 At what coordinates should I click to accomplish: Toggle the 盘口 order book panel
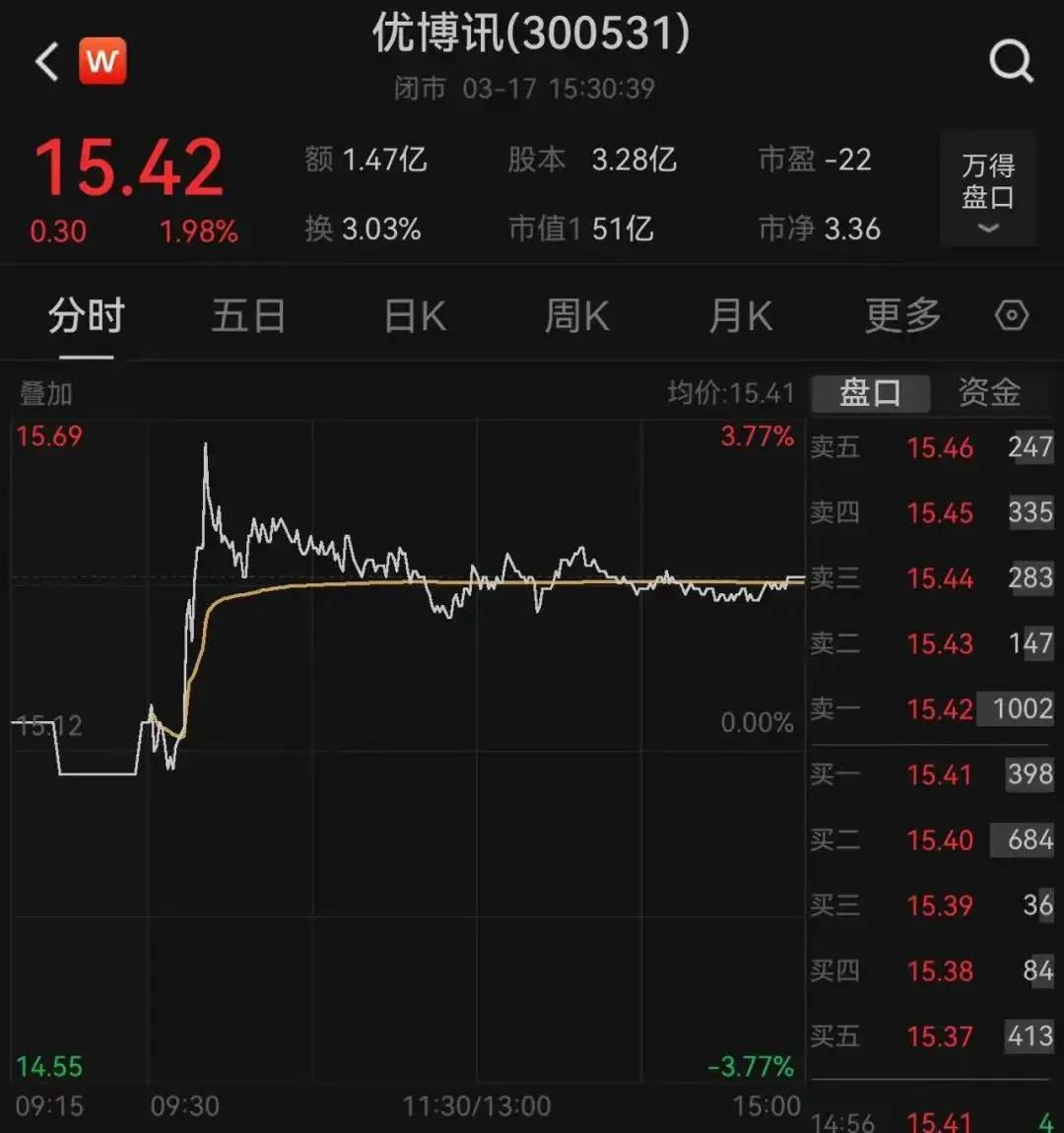click(870, 392)
